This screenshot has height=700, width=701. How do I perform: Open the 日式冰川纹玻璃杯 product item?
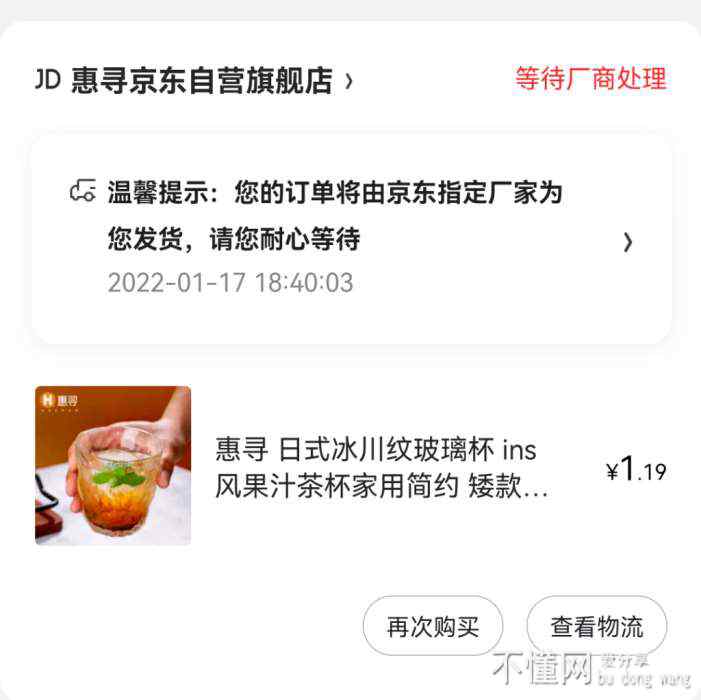380,467
